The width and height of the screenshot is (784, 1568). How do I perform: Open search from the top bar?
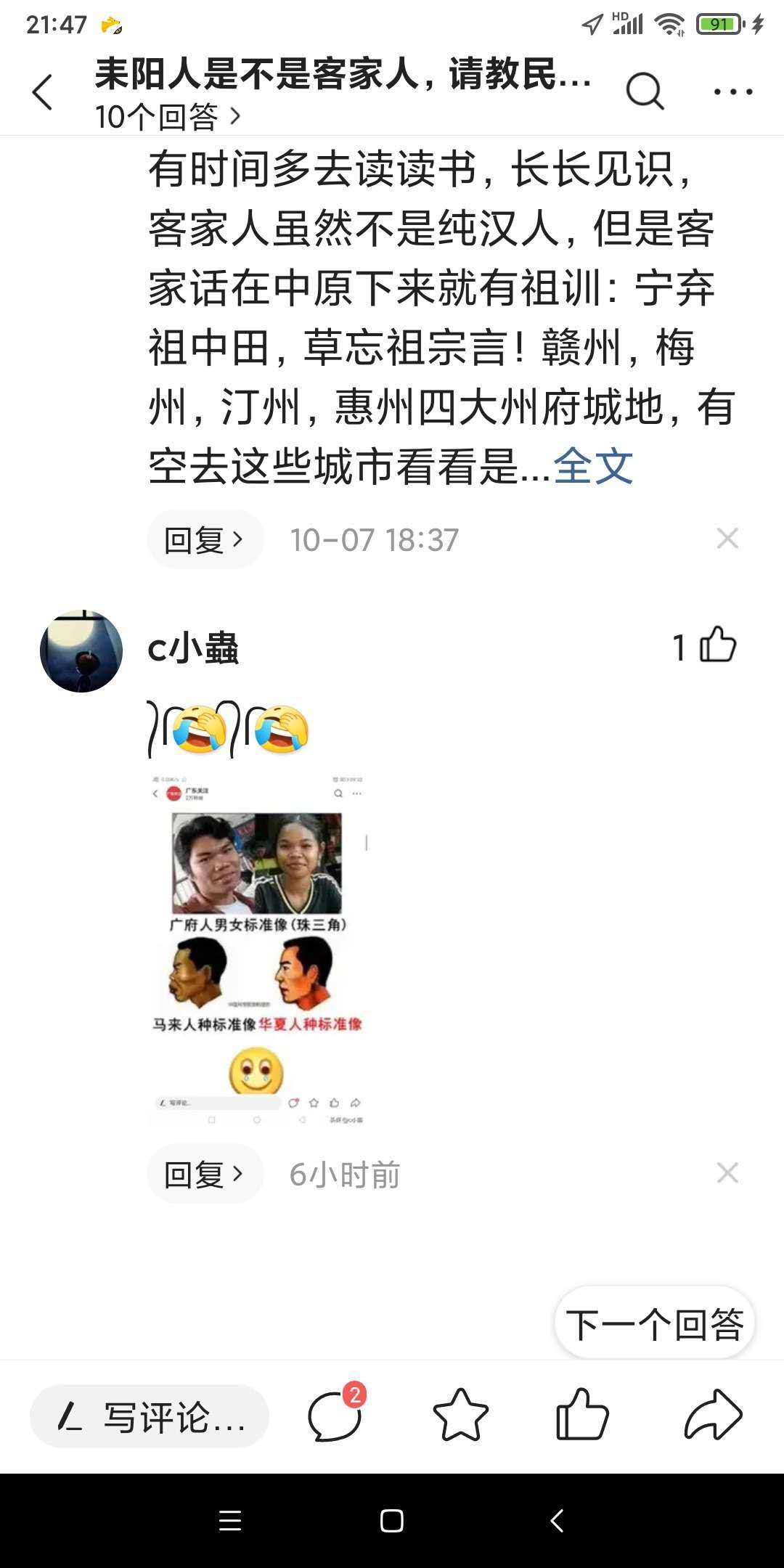click(x=645, y=92)
